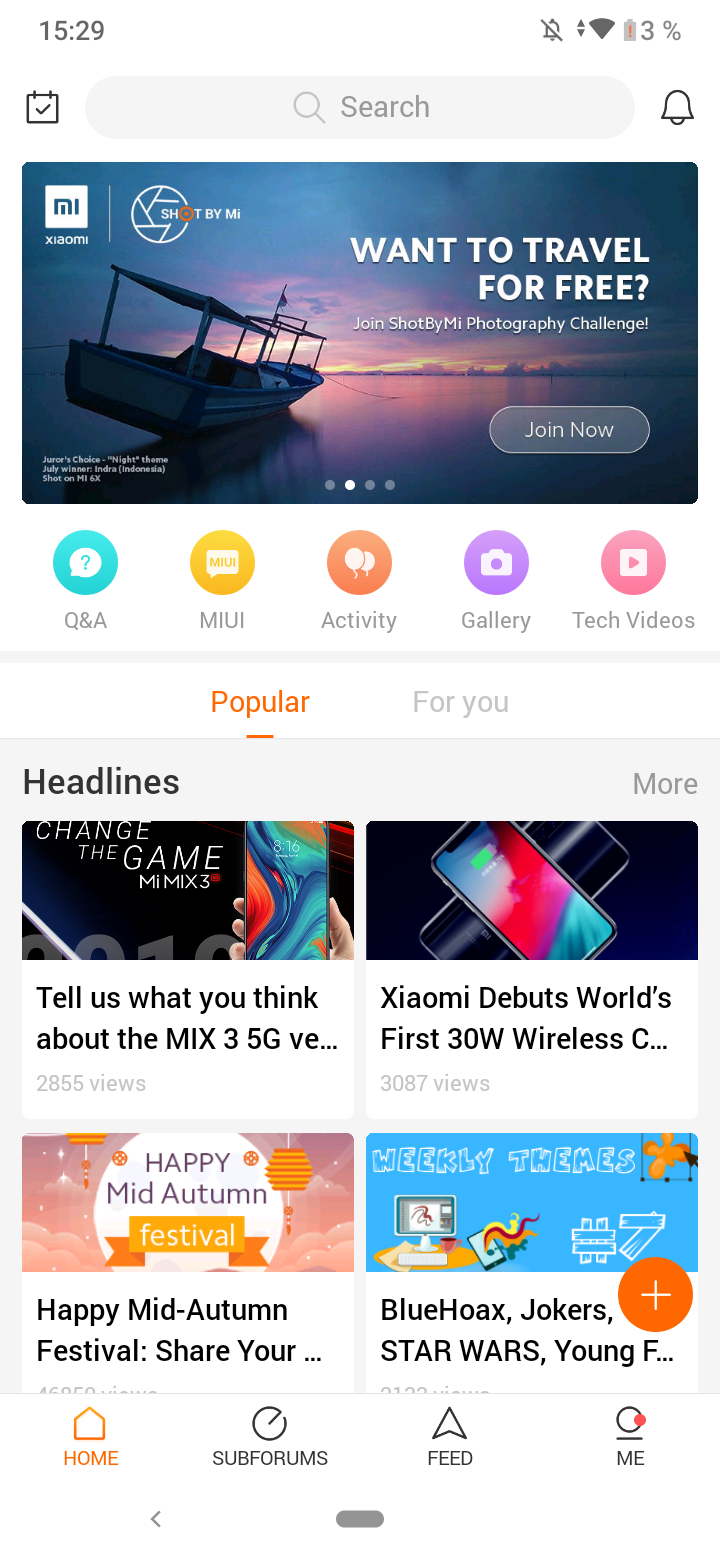Viewport: 720px width, 1560px height.
Task: Tap Join Now on the travel banner
Action: coord(569,430)
